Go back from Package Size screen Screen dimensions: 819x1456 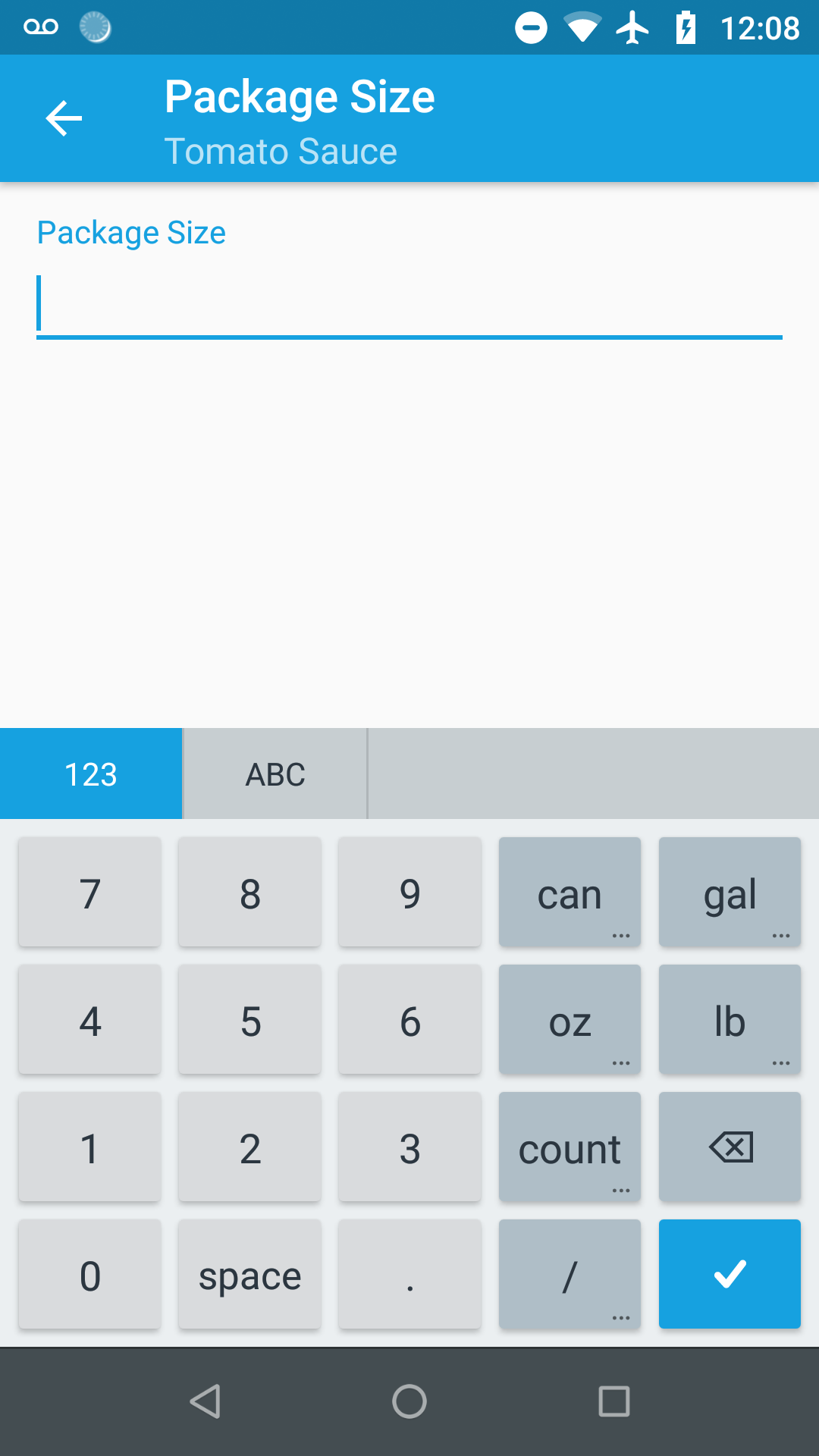64,118
